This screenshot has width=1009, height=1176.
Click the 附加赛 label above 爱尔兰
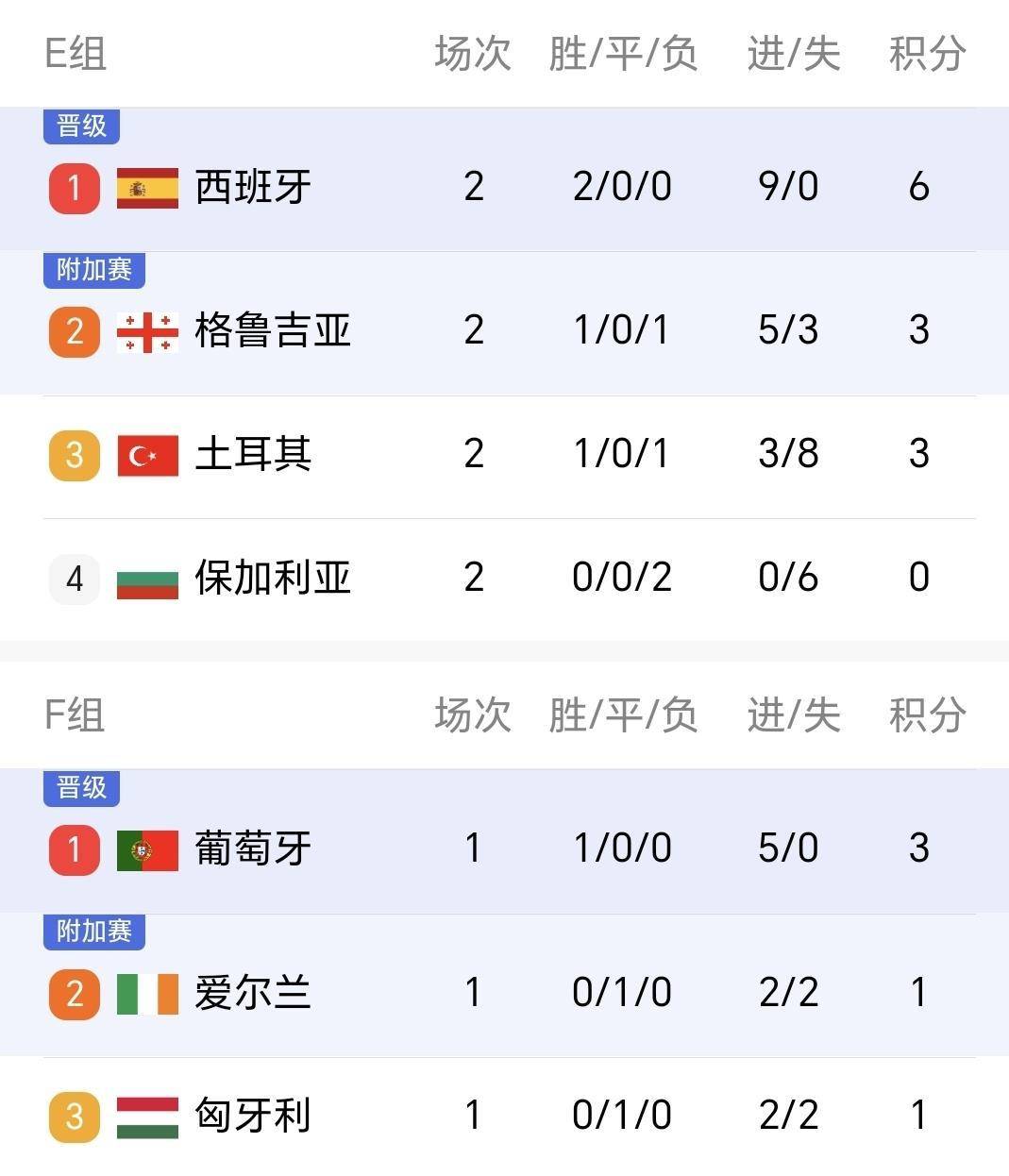[93, 933]
